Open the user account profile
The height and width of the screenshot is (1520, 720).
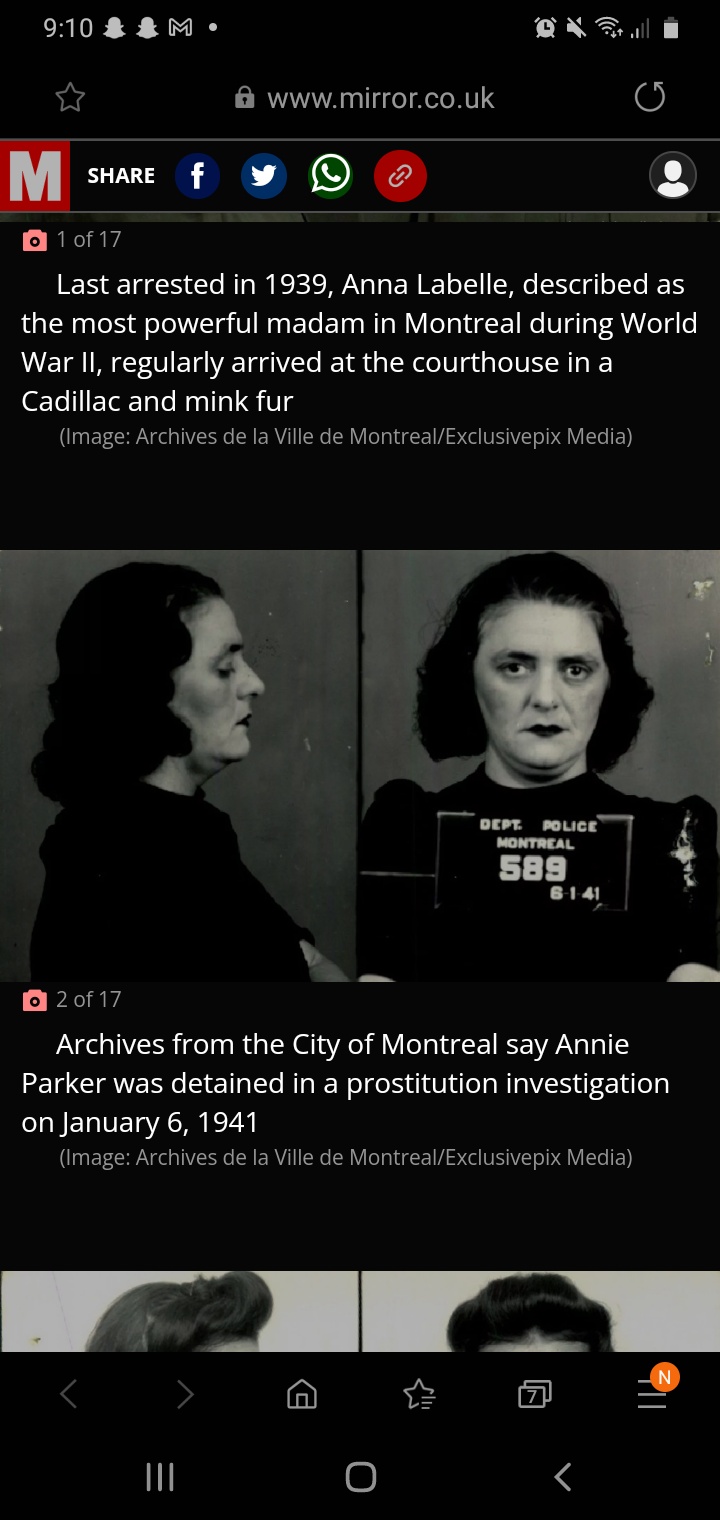[x=673, y=176]
